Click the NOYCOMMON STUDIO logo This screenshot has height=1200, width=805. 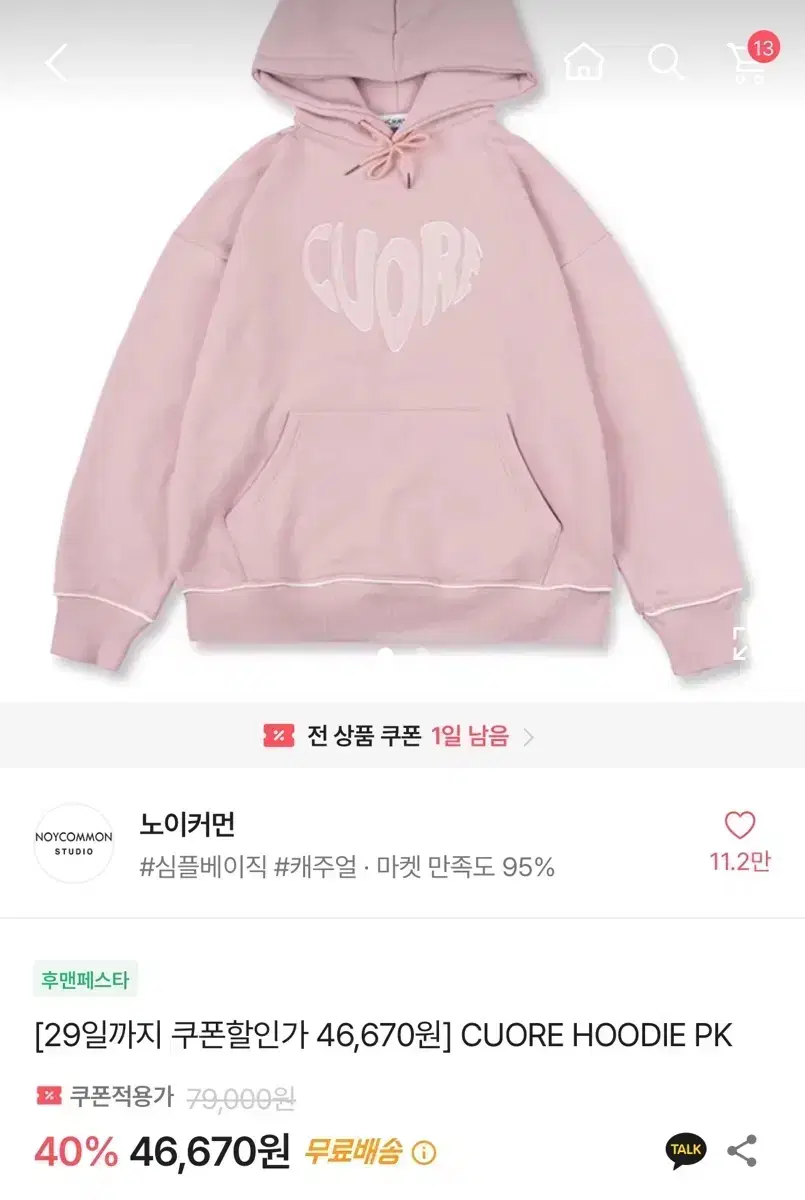[x=74, y=845]
